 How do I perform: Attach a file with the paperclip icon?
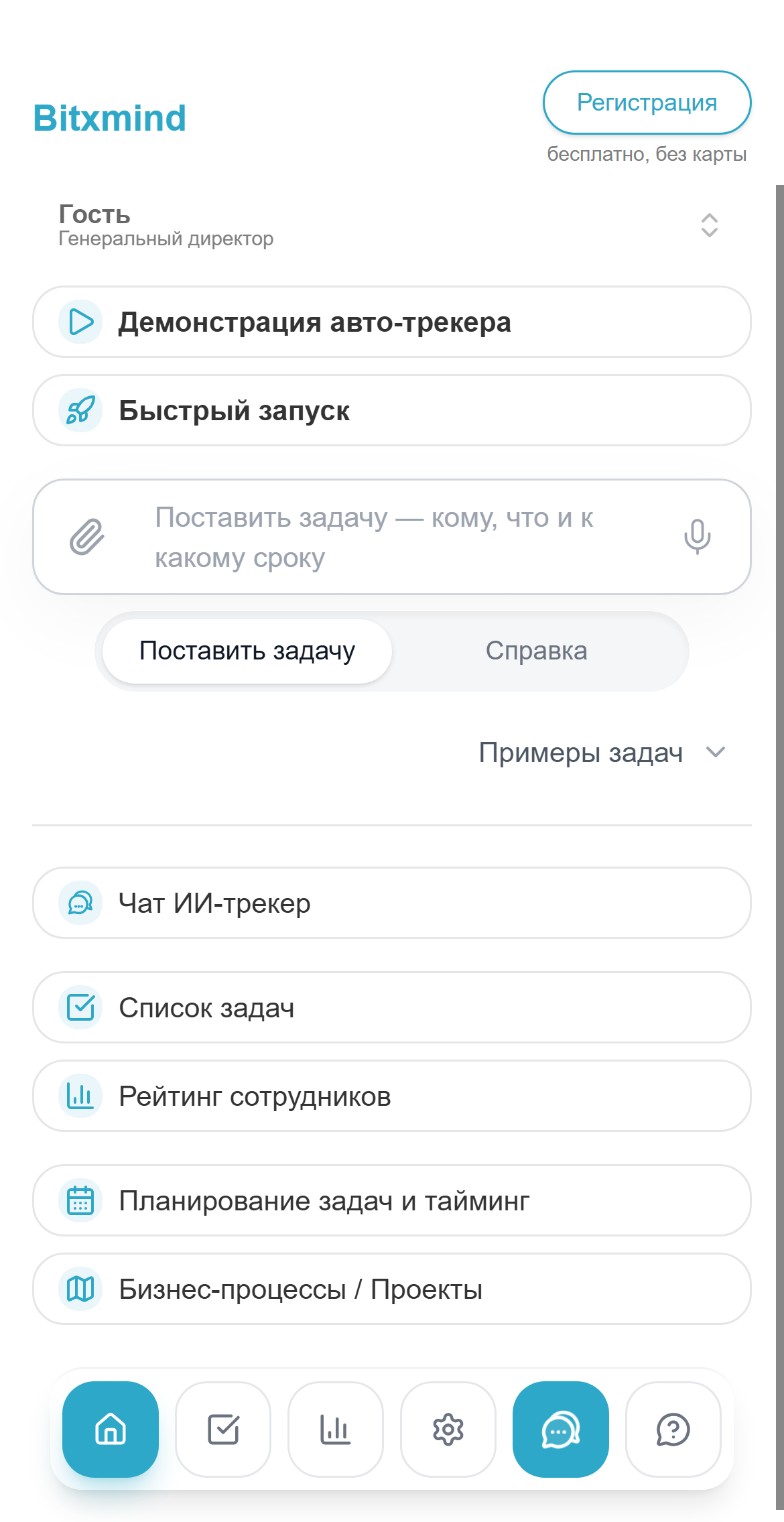tap(87, 537)
